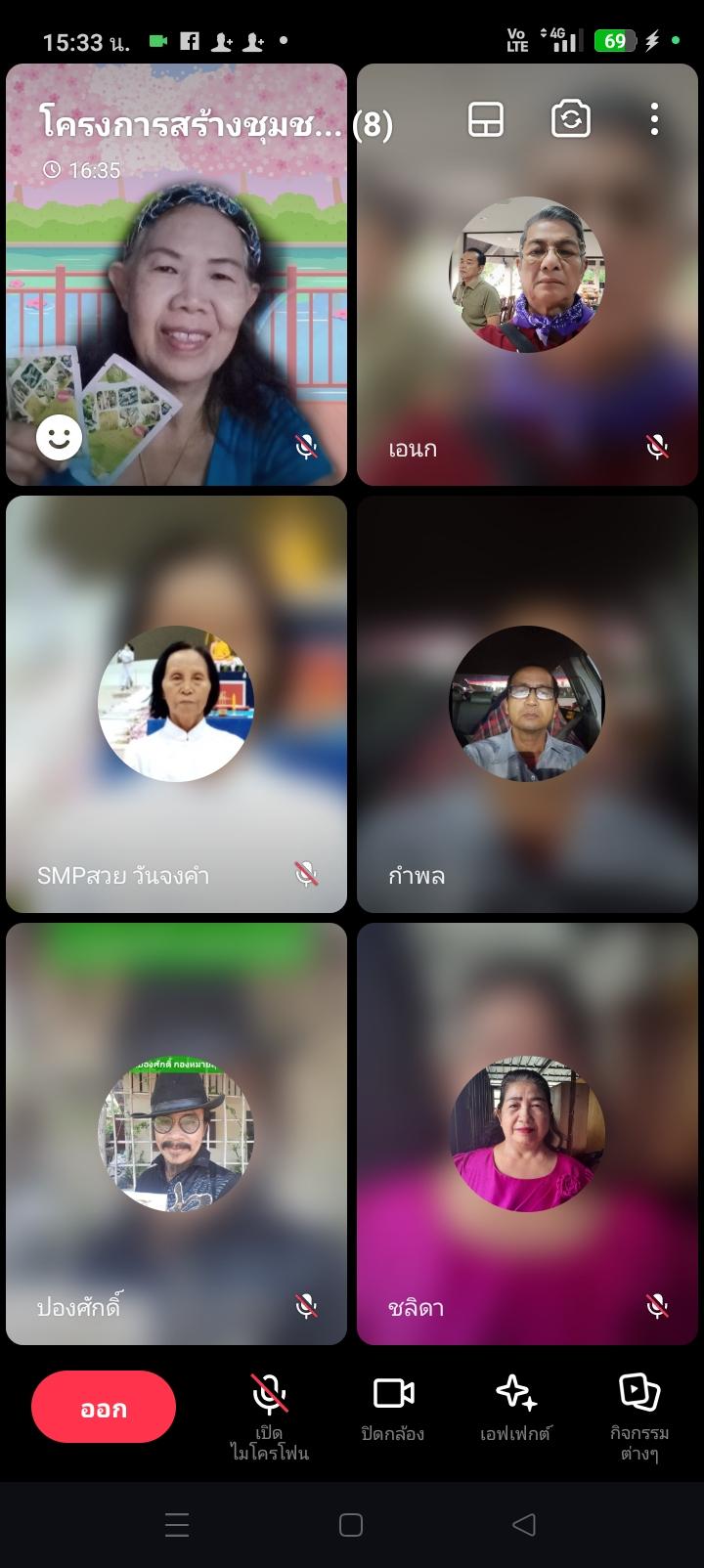Open the three-dot overflow menu
704x1568 pixels.
click(654, 120)
